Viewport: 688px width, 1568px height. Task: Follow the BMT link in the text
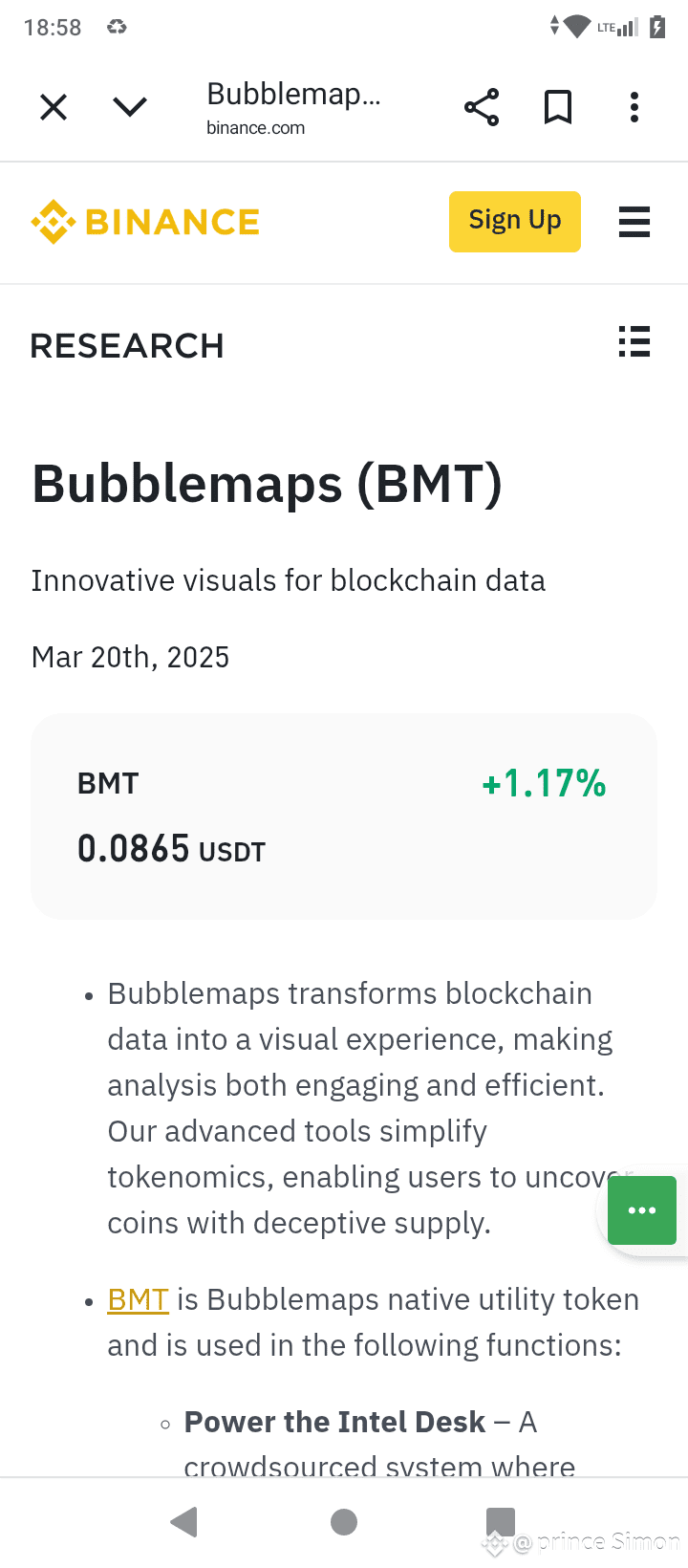tap(138, 1300)
